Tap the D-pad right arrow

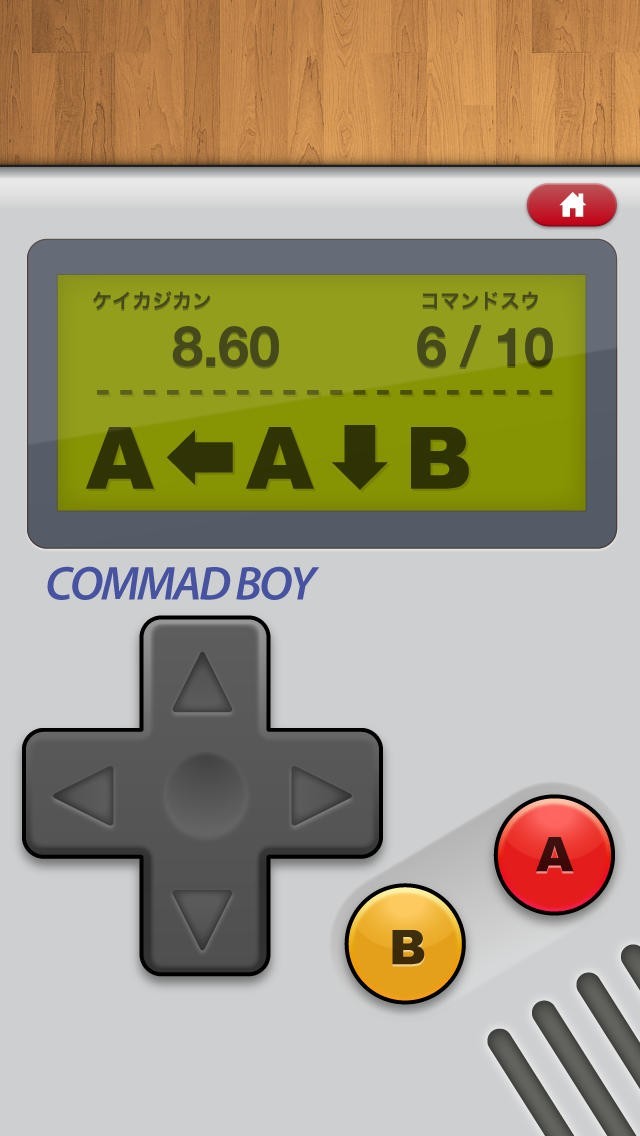(320, 795)
